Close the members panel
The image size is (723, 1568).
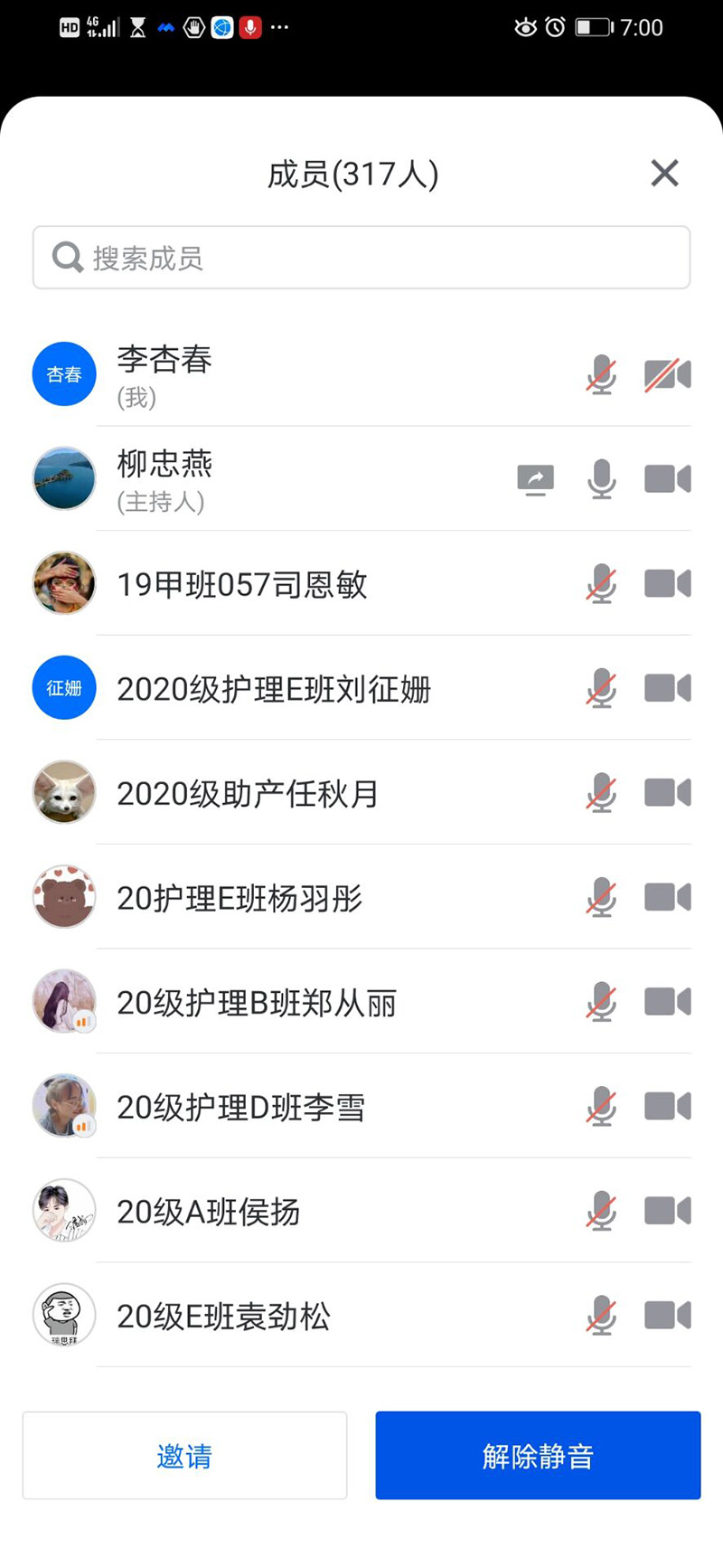coord(664,173)
